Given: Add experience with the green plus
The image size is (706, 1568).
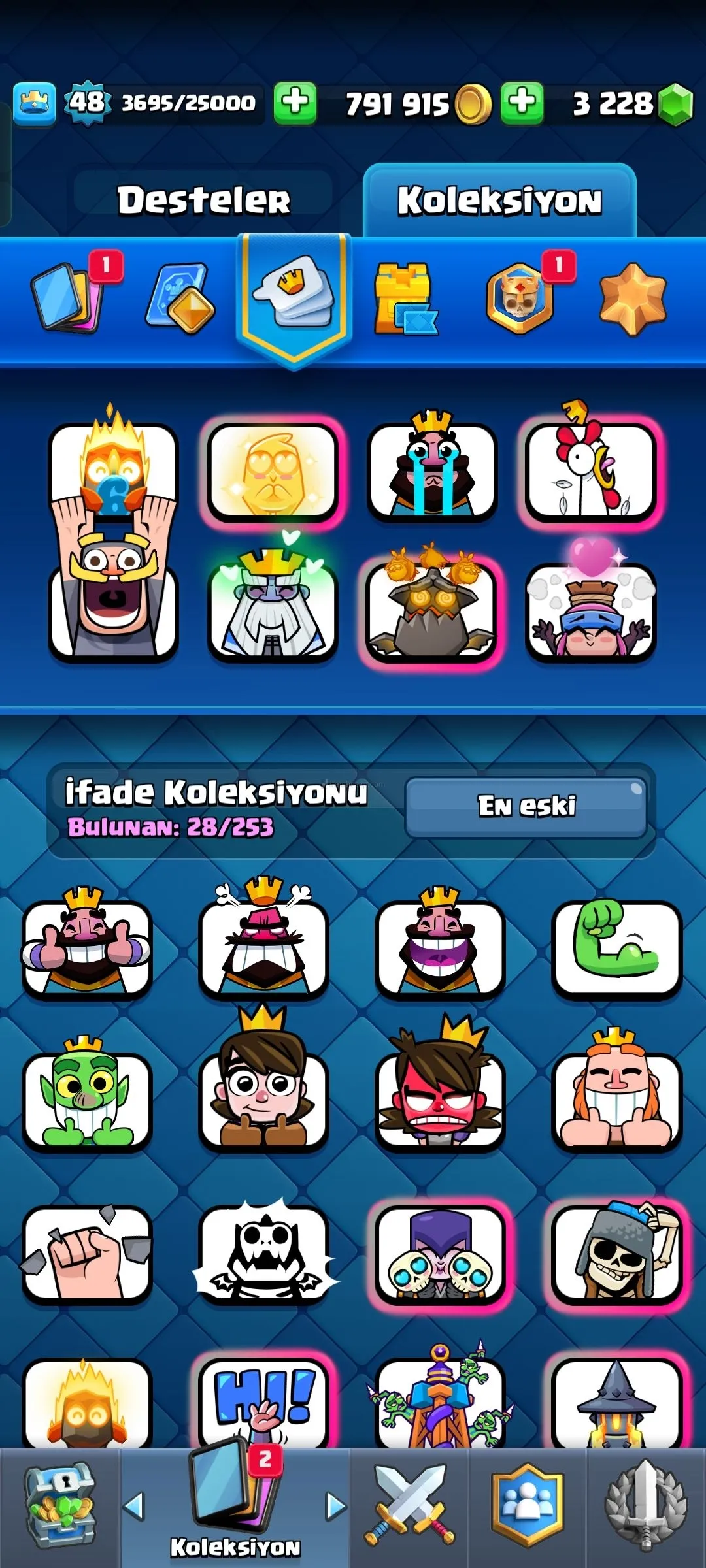Looking at the screenshot, I should pos(295,103).
